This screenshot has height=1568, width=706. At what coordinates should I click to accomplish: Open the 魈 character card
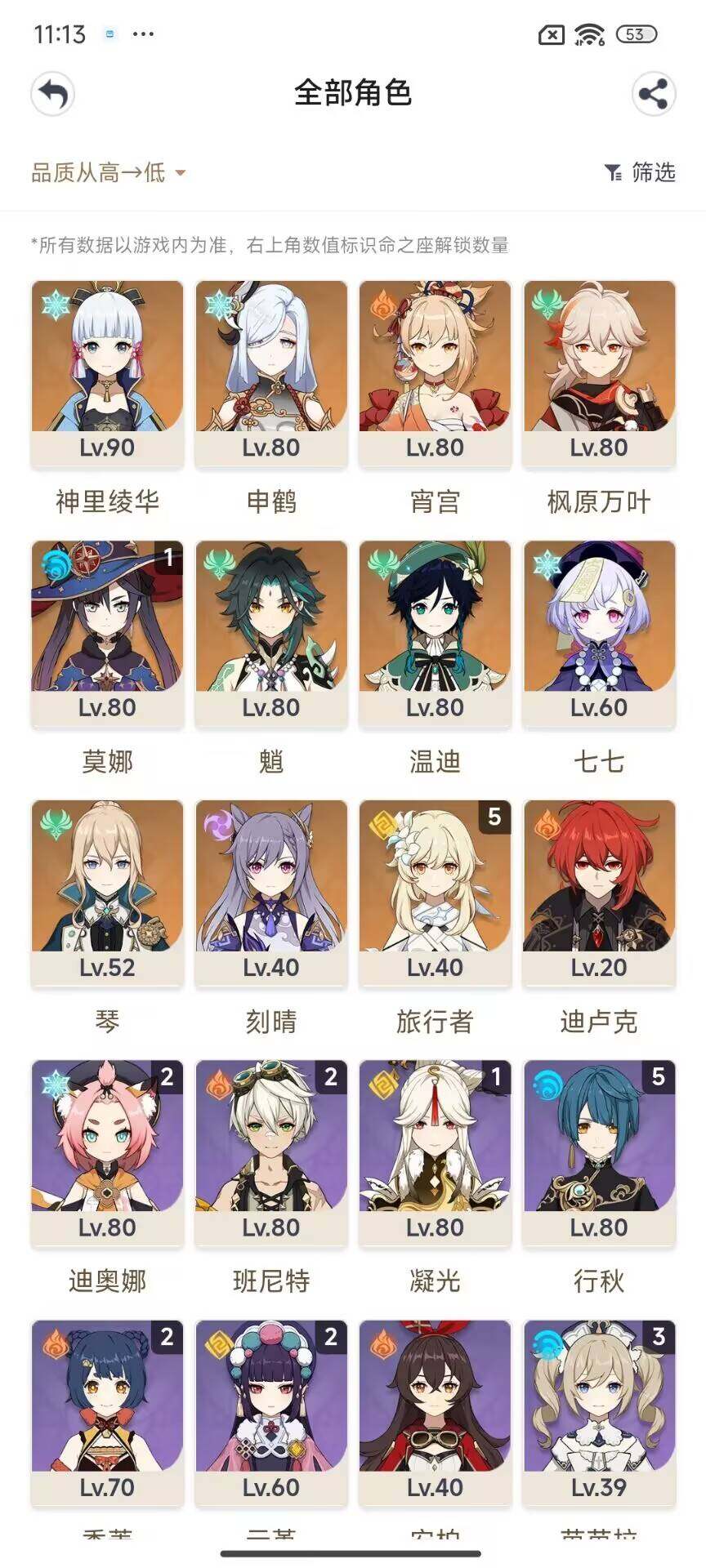tap(271, 634)
